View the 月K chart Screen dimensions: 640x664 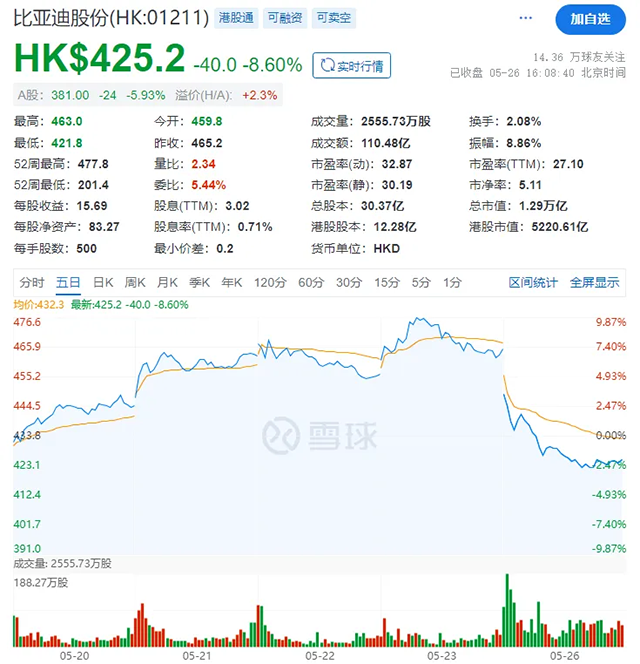coord(167,283)
